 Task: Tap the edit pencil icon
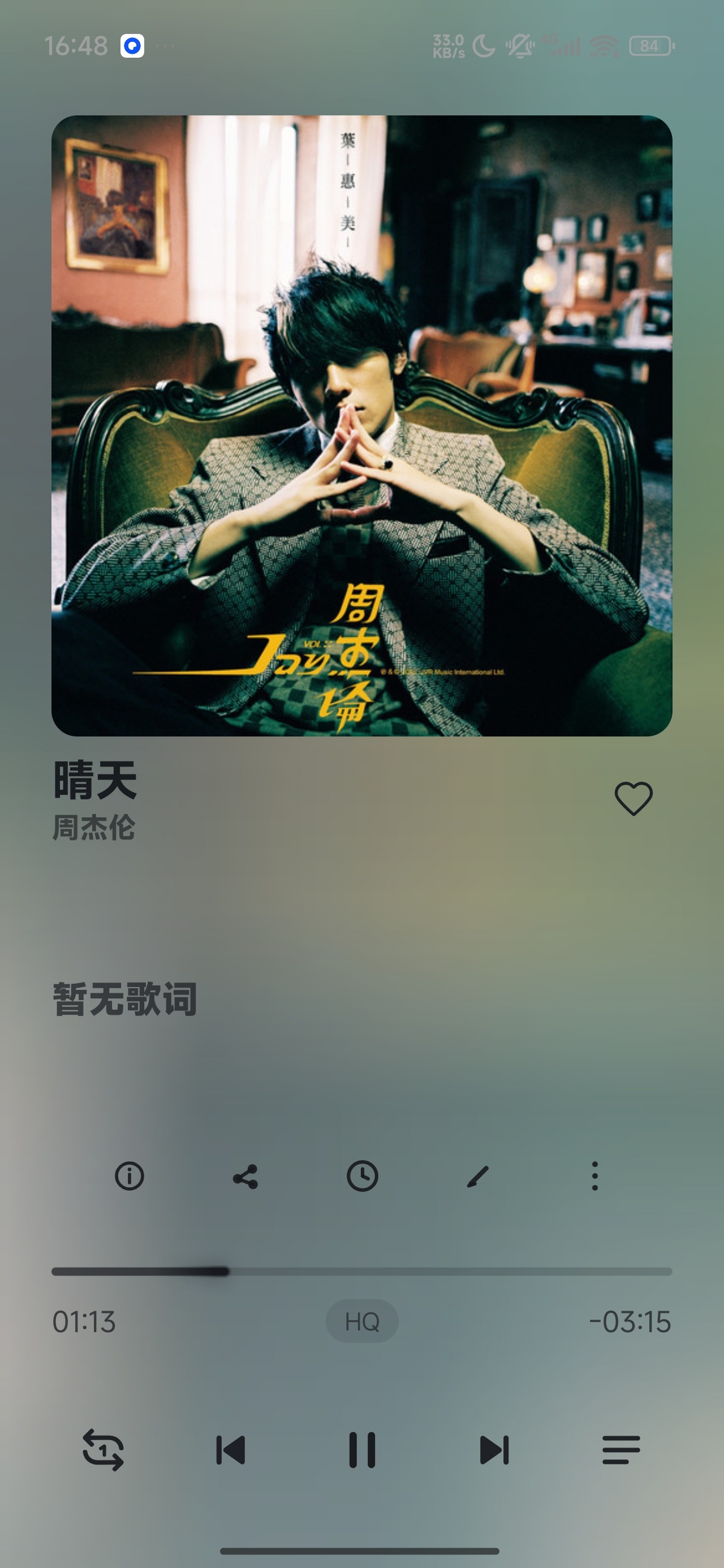(x=478, y=1176)
